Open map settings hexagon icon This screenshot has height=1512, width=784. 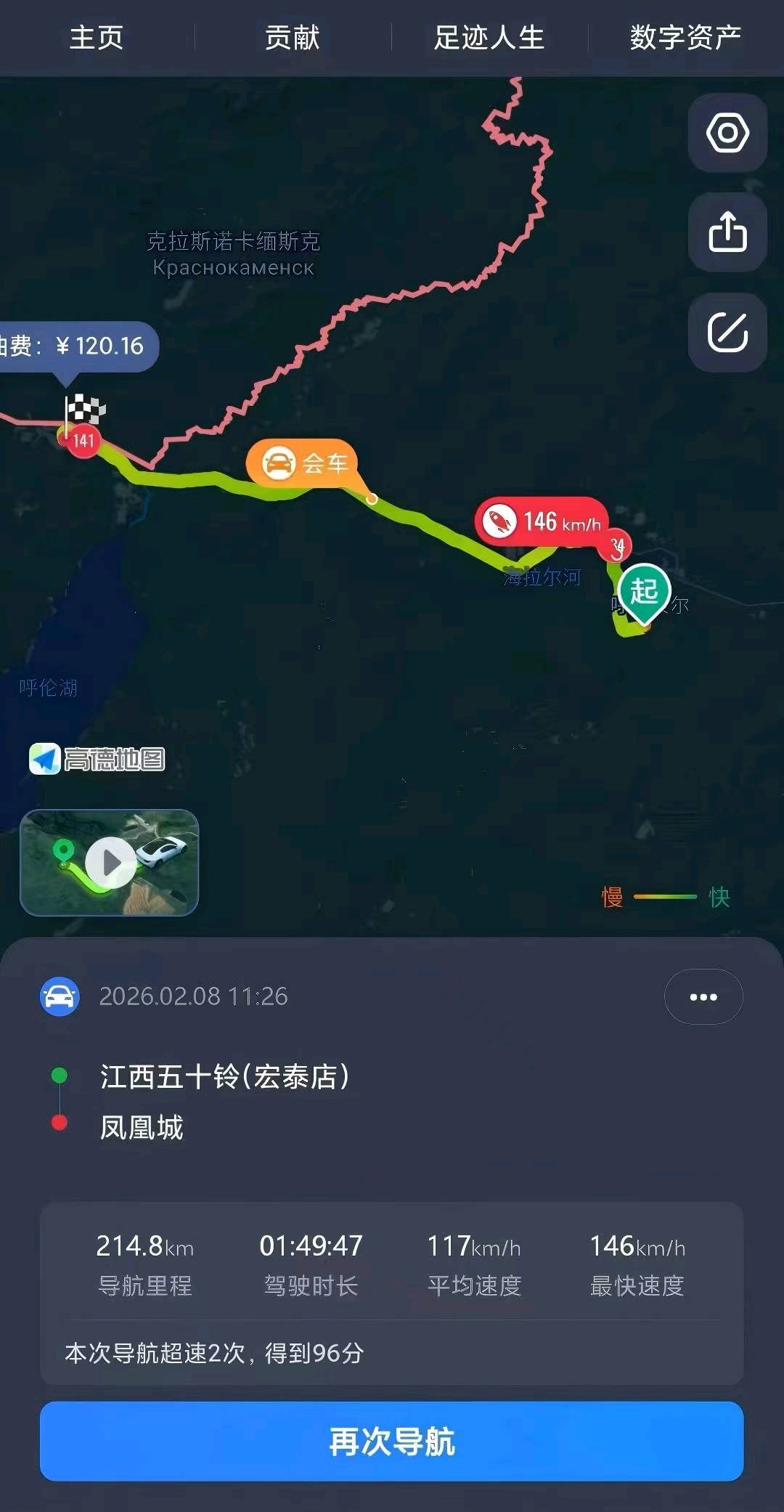pos(727,133)
